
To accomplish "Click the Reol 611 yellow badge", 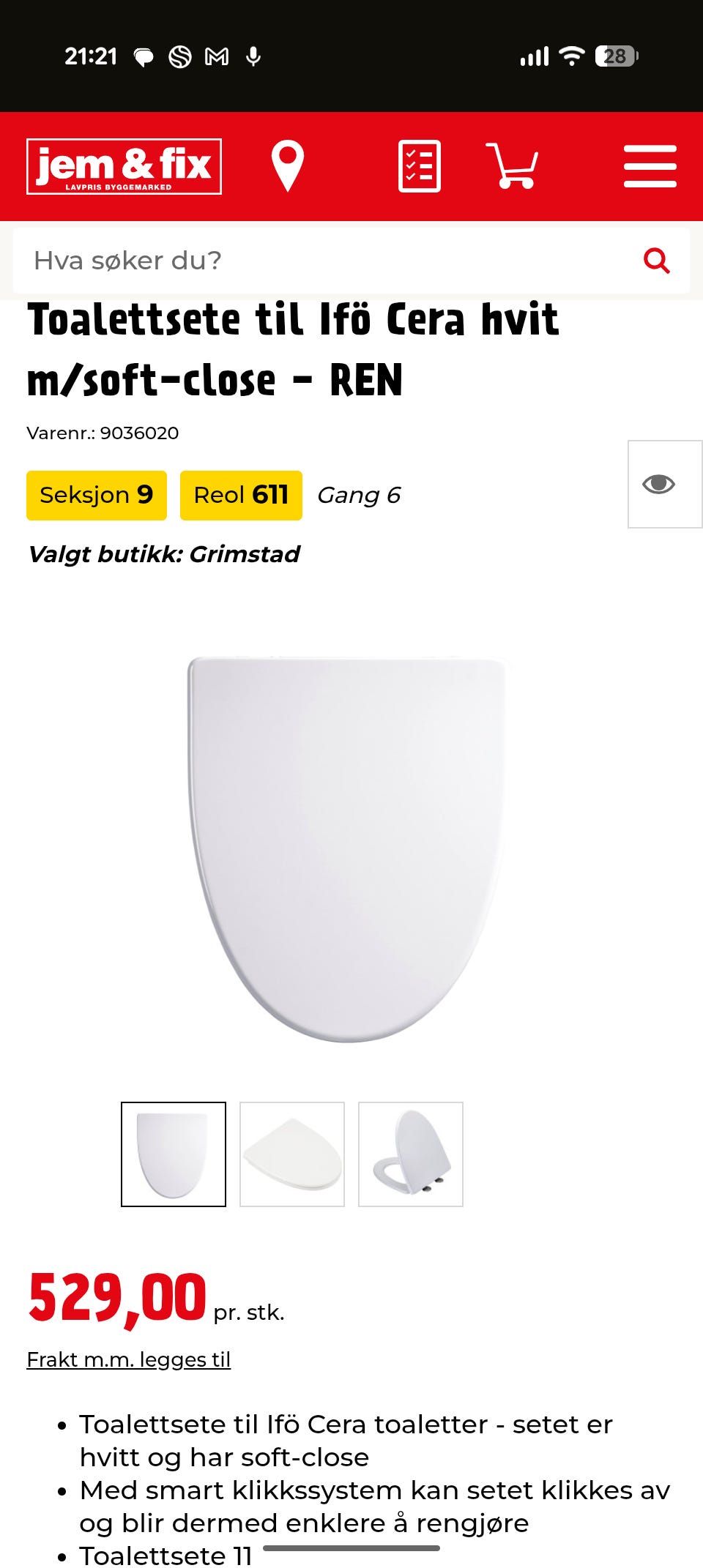I will tap(240, 495).
